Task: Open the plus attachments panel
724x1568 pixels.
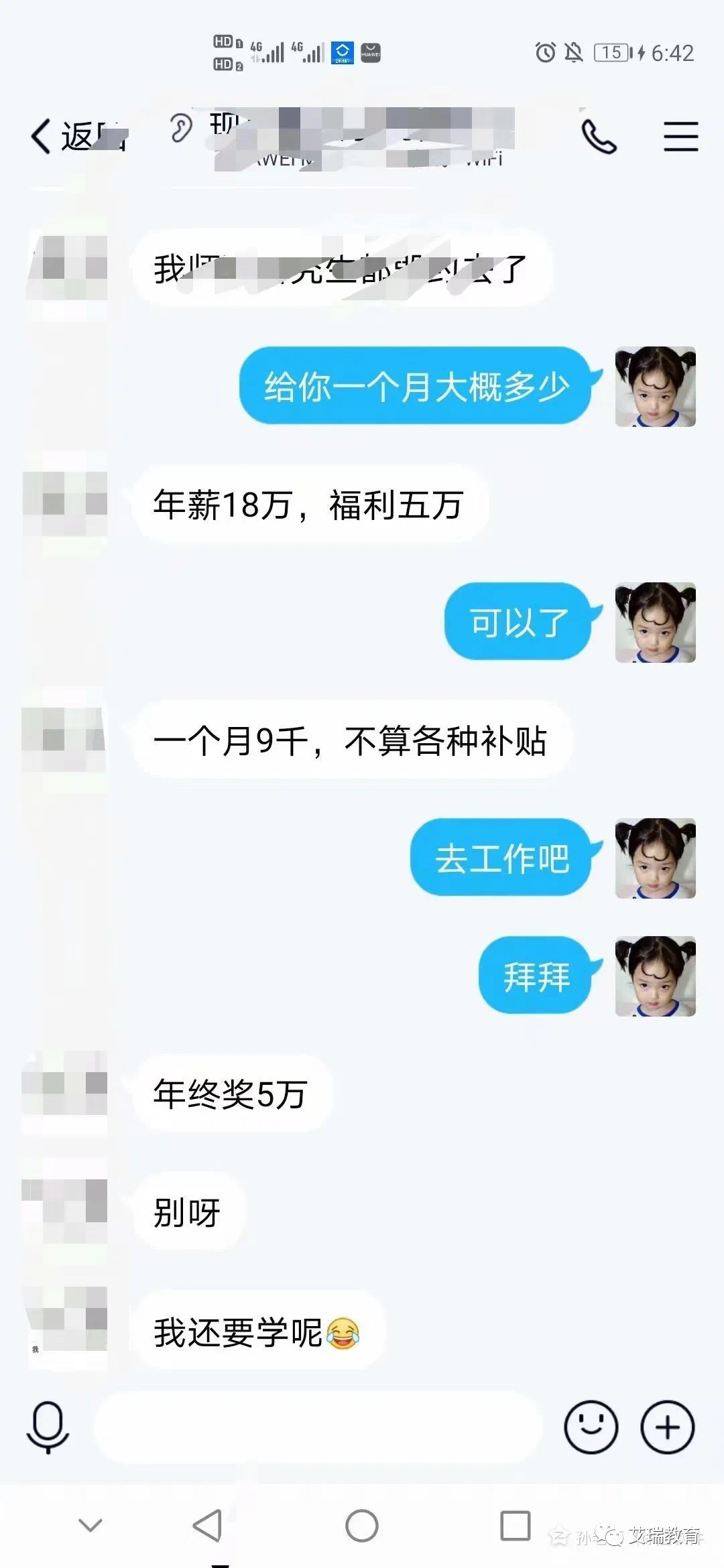Action: tap(667, 1427)
